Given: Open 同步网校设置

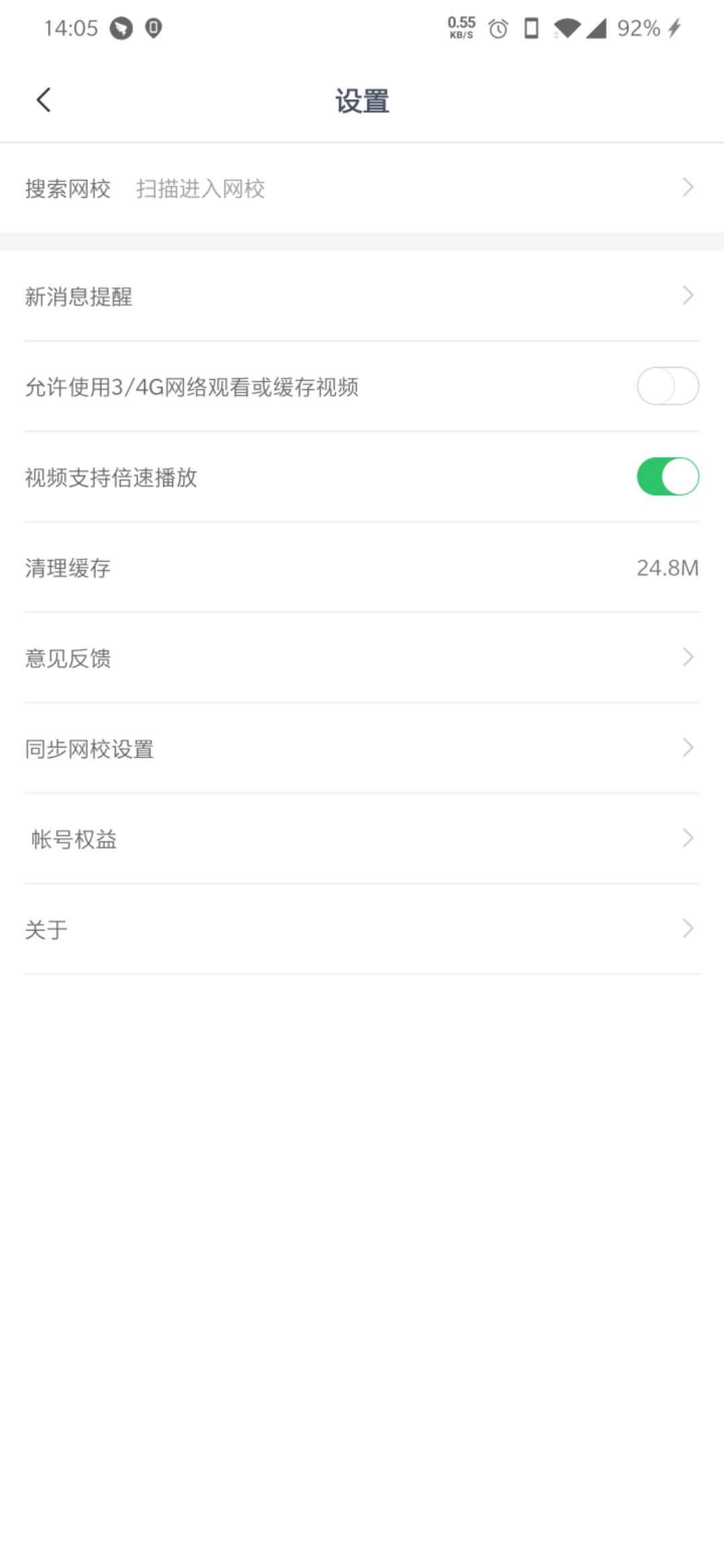Looking at the screenshot, I should tap(362, 748).
